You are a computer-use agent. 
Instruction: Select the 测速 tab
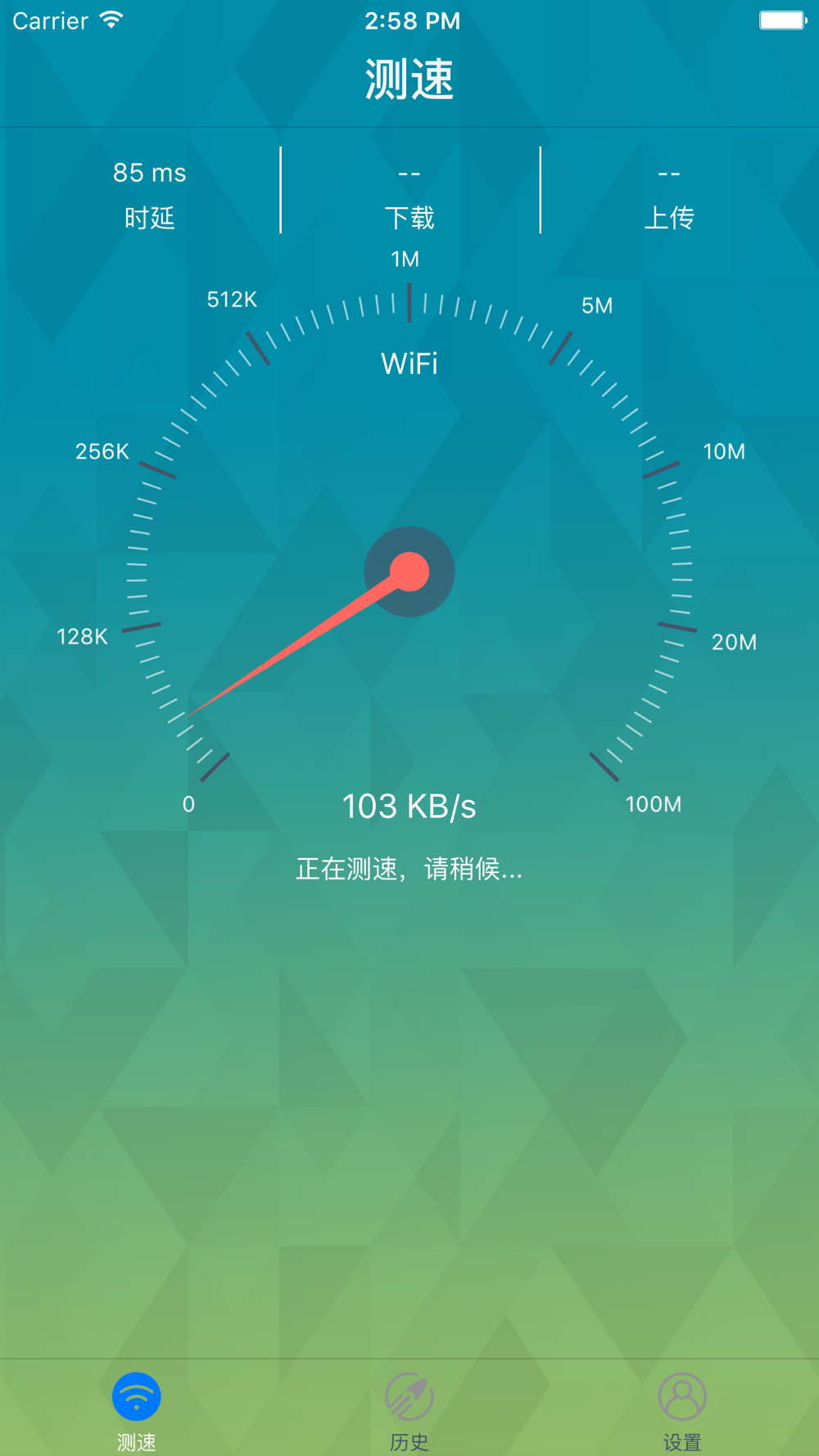point(136,1410)
